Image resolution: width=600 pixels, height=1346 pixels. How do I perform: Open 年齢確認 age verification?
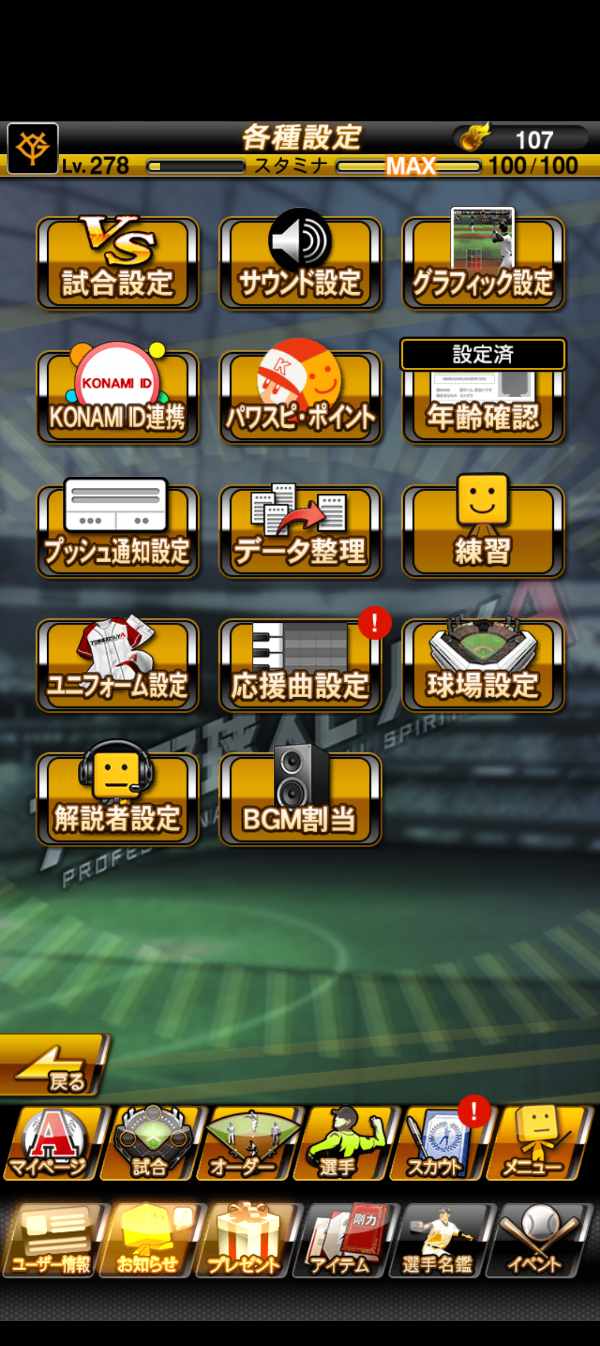point(483,398)
